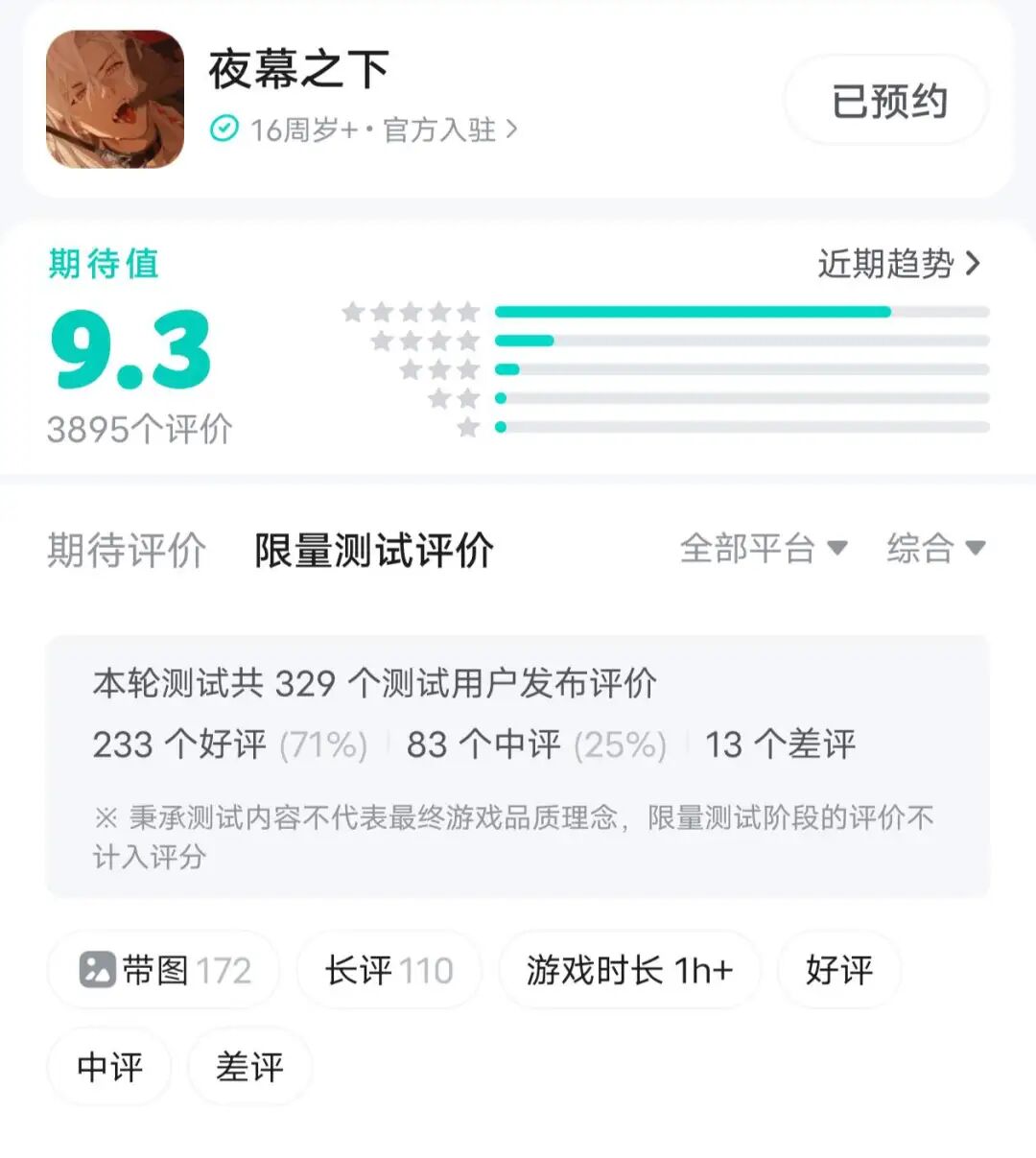Viewport: 1036px width, 1158px height.
Task: Click the picture icon inside the 带图 filter chip
Action: click(x=99, y=970)
